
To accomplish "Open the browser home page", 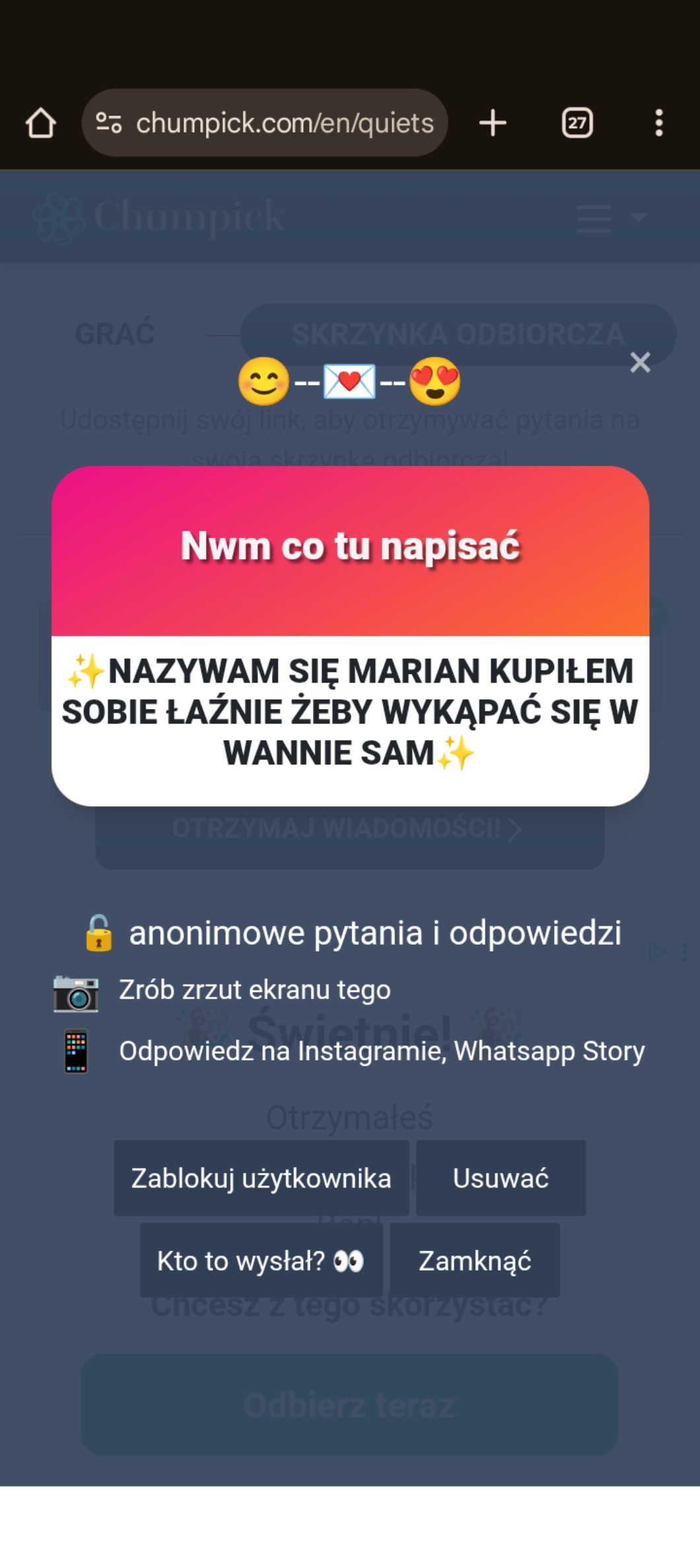I will 40,123.
